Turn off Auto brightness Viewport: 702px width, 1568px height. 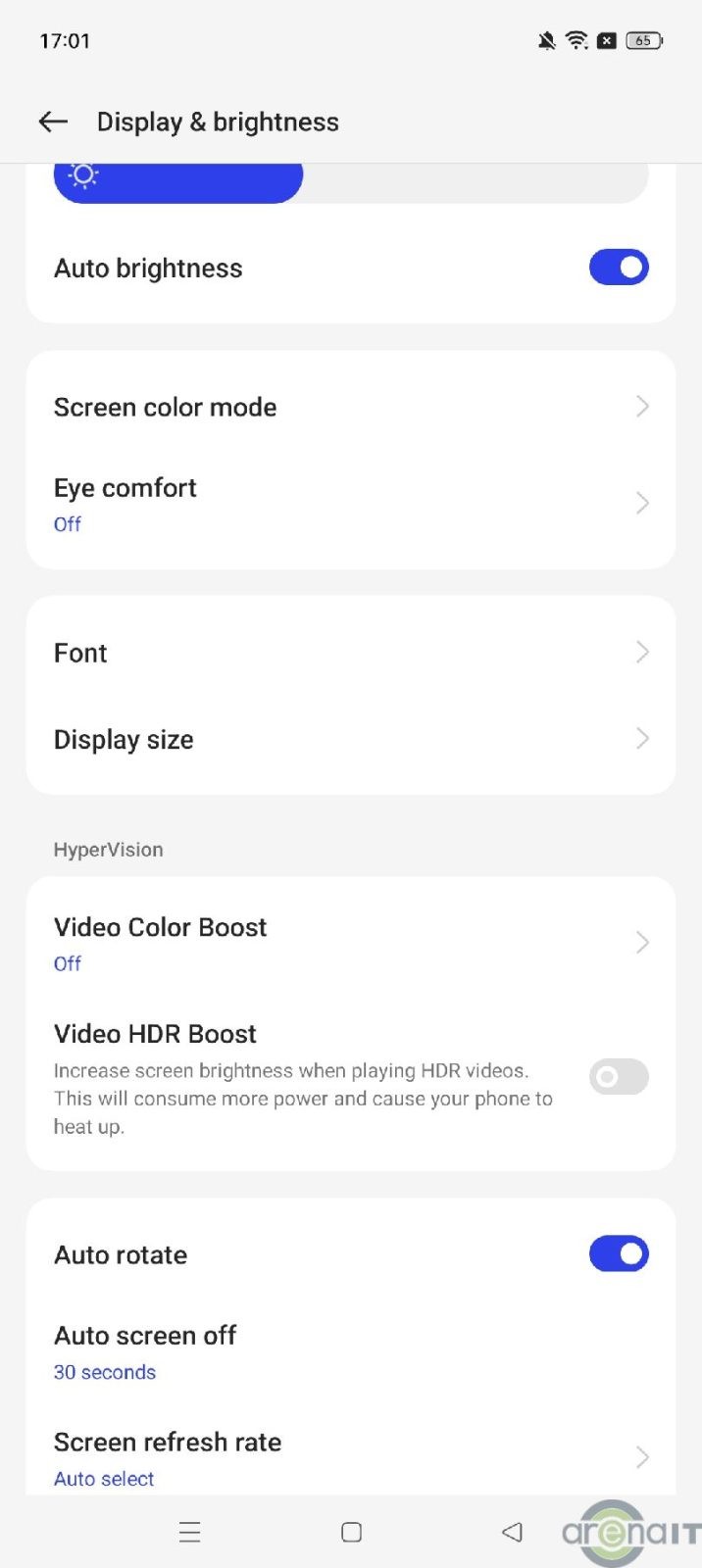[618, 268]
